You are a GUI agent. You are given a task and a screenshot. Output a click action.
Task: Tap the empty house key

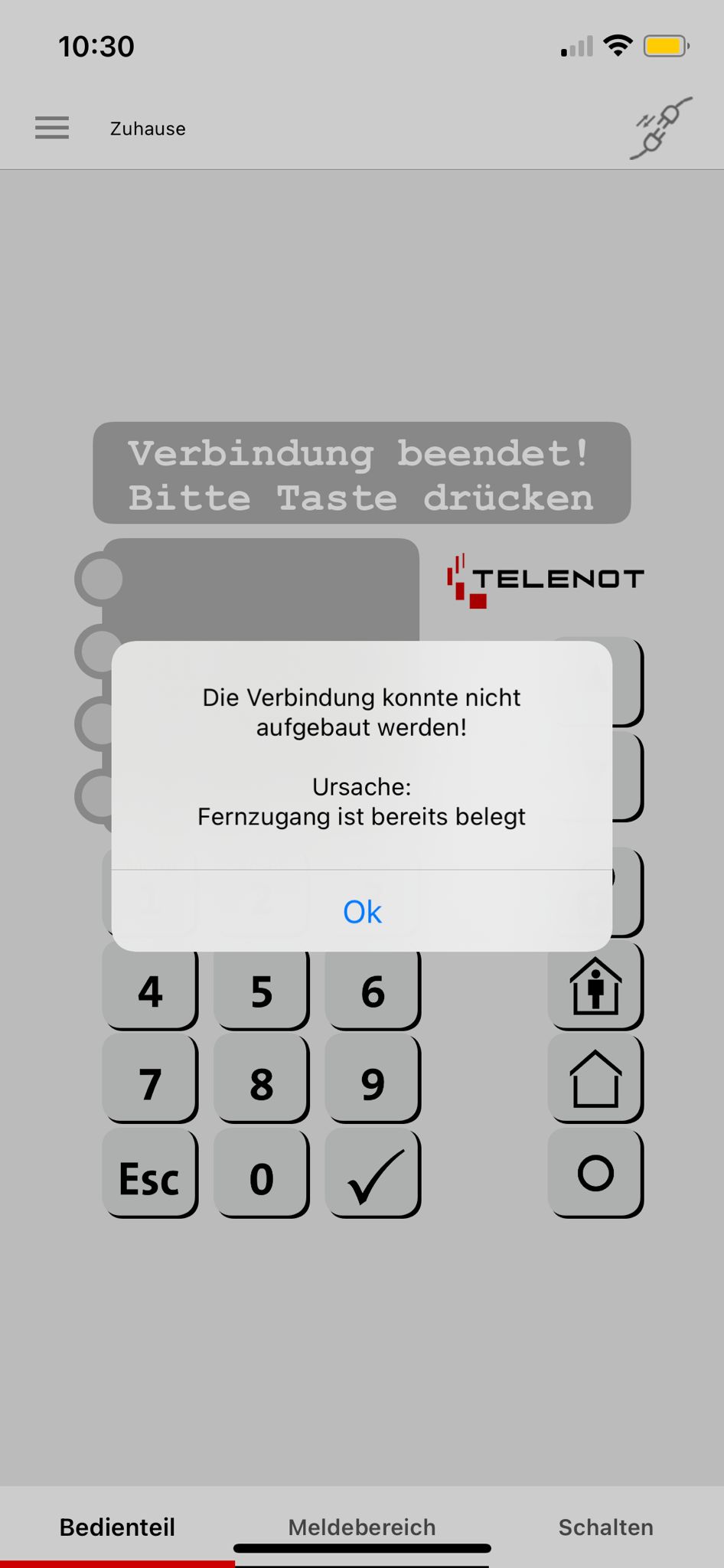click(x=595, y=1080)
